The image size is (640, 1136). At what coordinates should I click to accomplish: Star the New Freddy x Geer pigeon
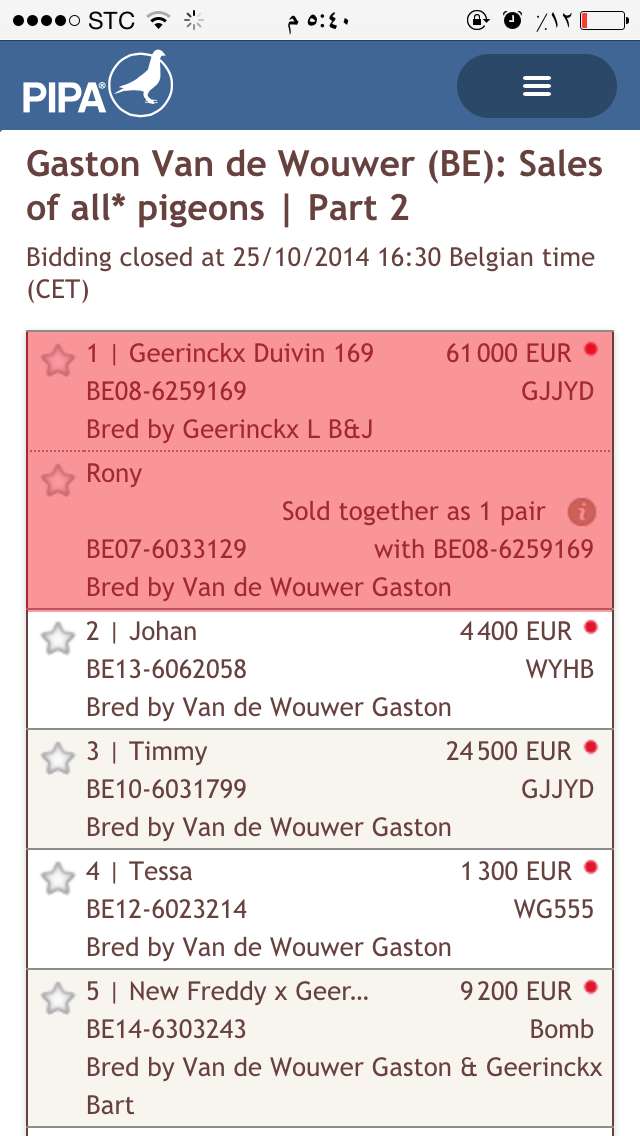[x=59, y=998]
